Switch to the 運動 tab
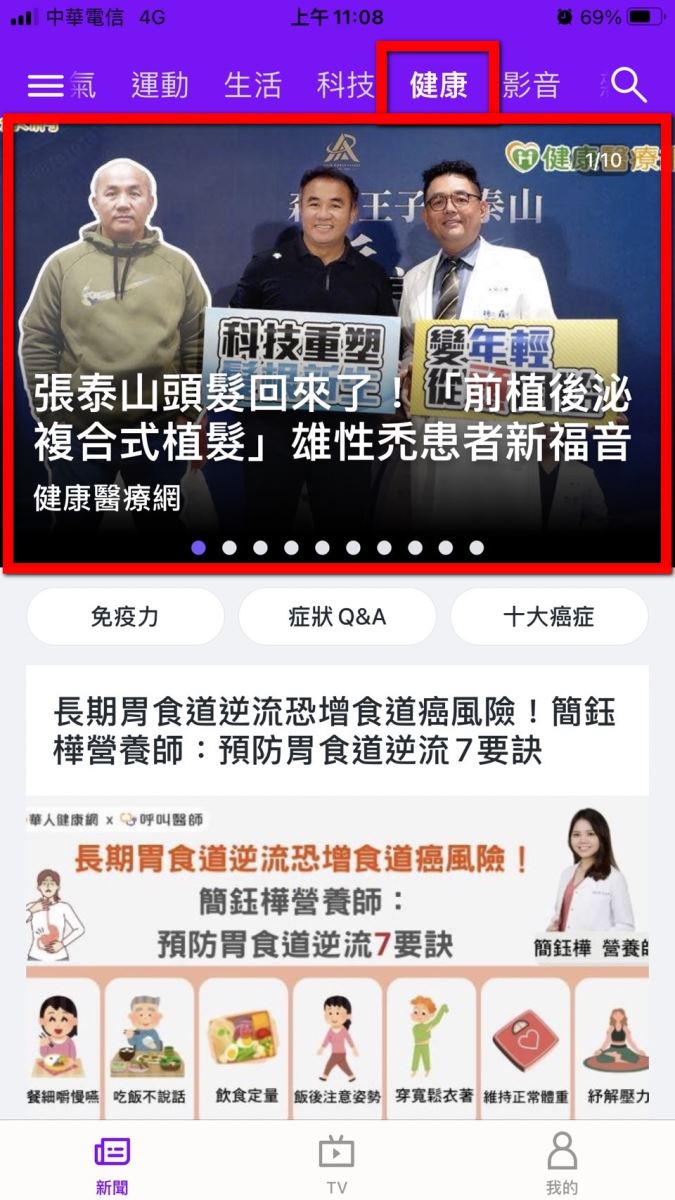Viewport: 675px width, 1200px height. [x=159, y=86]
